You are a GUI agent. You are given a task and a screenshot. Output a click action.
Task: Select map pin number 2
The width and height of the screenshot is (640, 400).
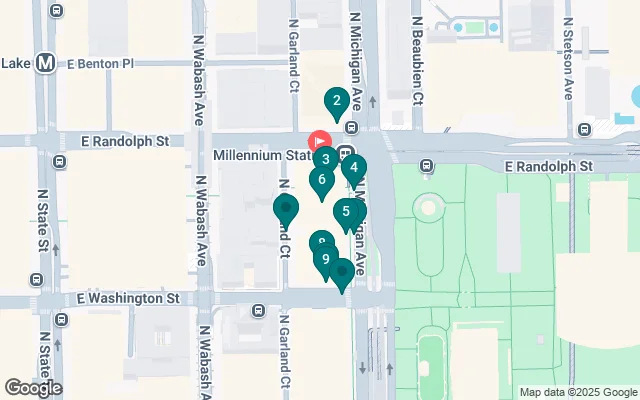337,101
